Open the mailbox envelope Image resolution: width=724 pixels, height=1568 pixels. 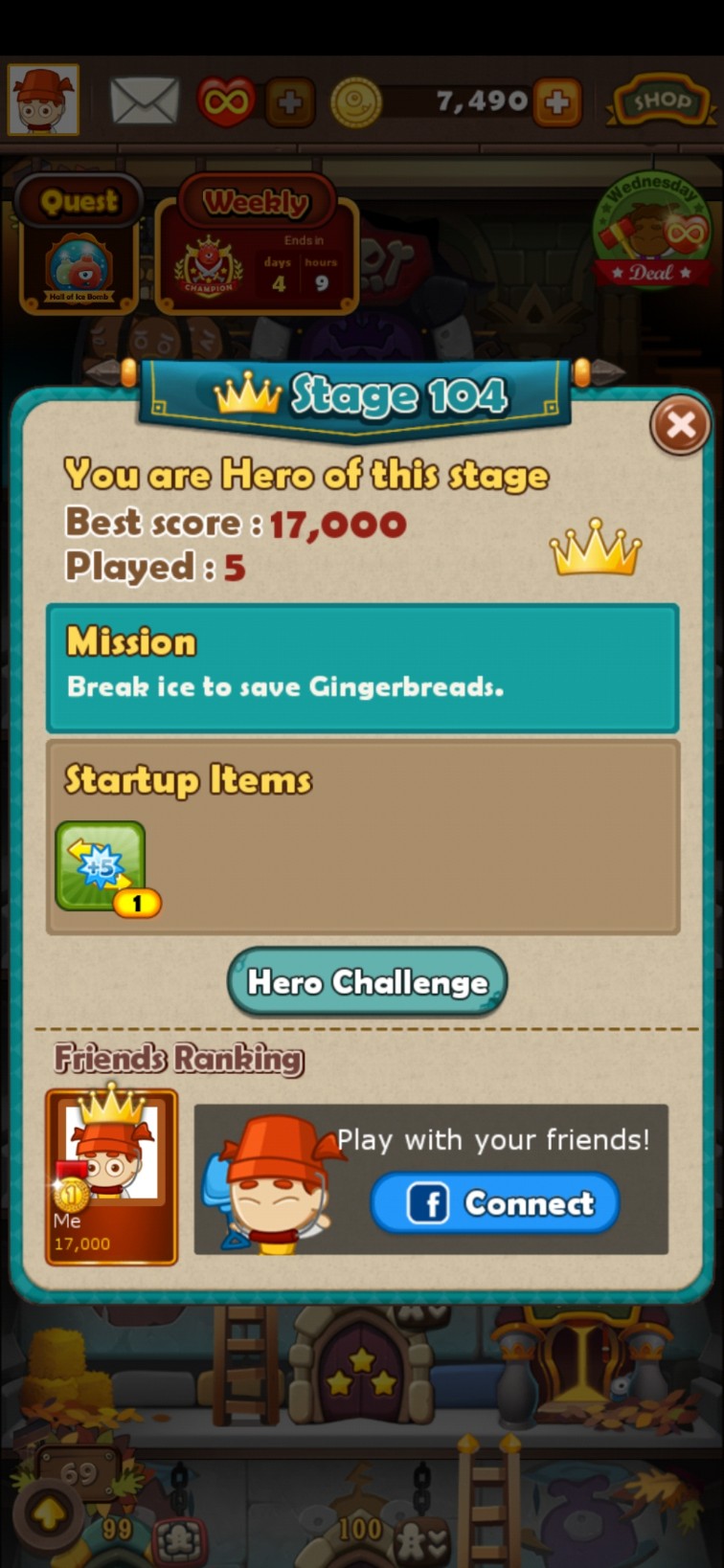point(145,101)
